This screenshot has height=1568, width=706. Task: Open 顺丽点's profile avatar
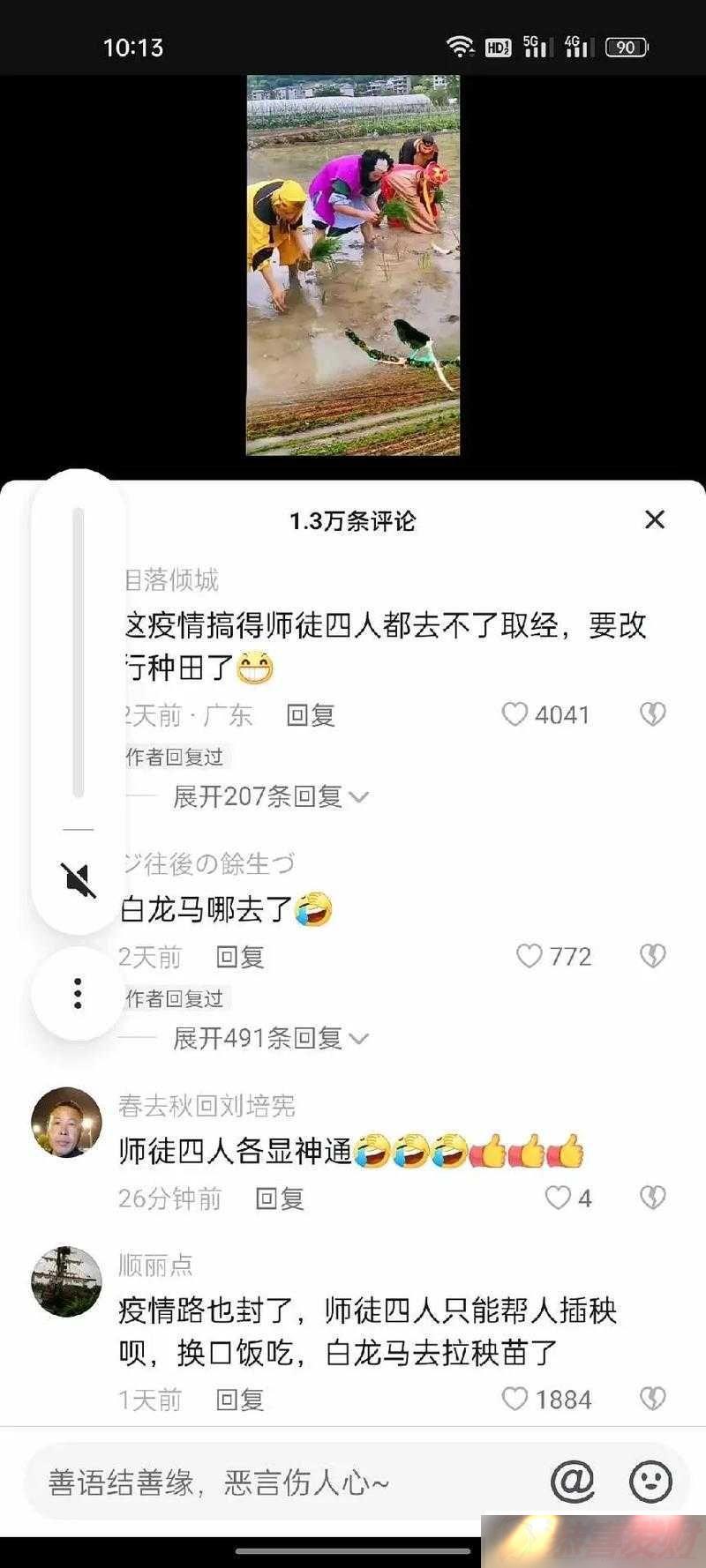[x=66, y=1281]
